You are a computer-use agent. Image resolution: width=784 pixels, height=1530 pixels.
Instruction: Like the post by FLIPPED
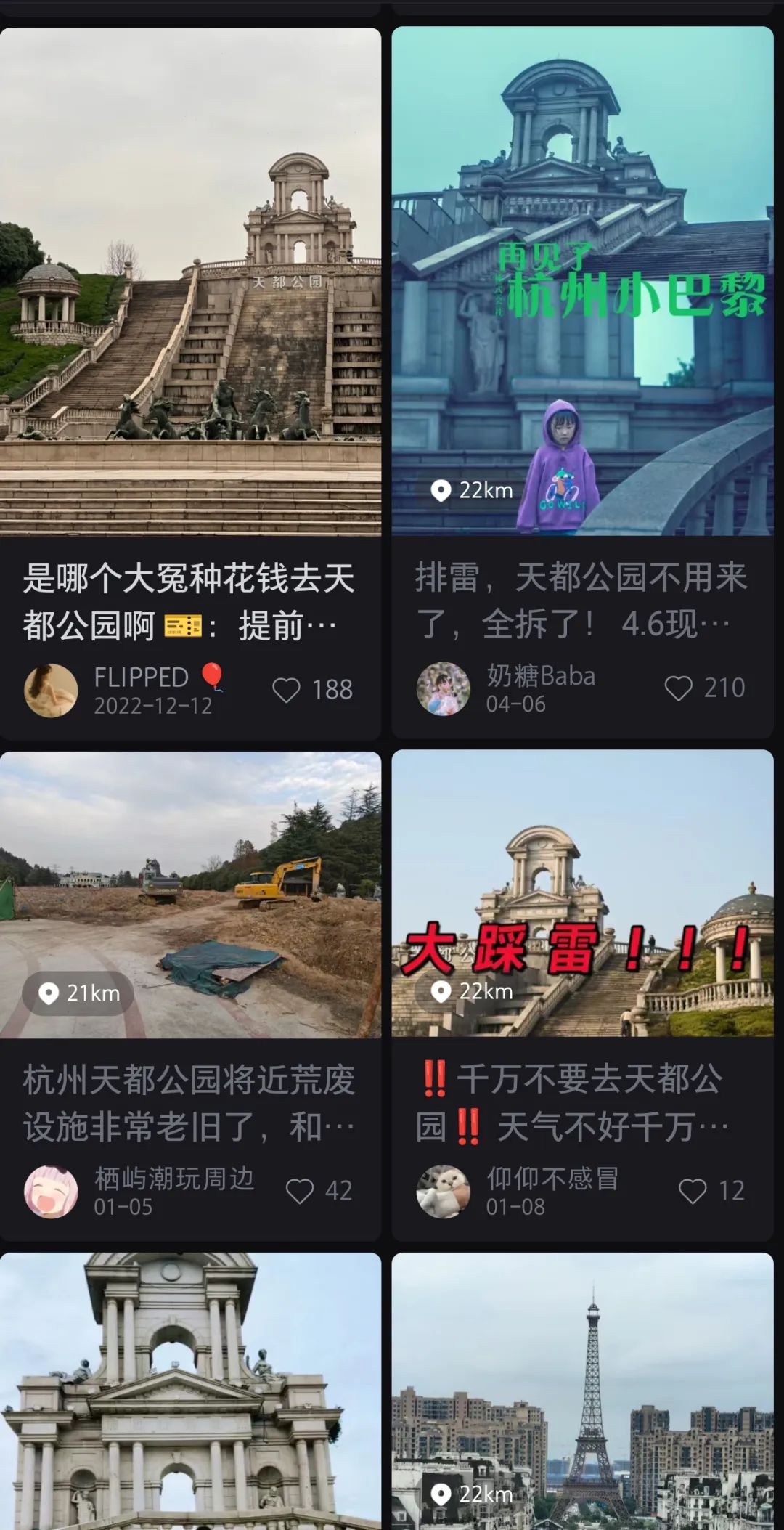(286, 690)
